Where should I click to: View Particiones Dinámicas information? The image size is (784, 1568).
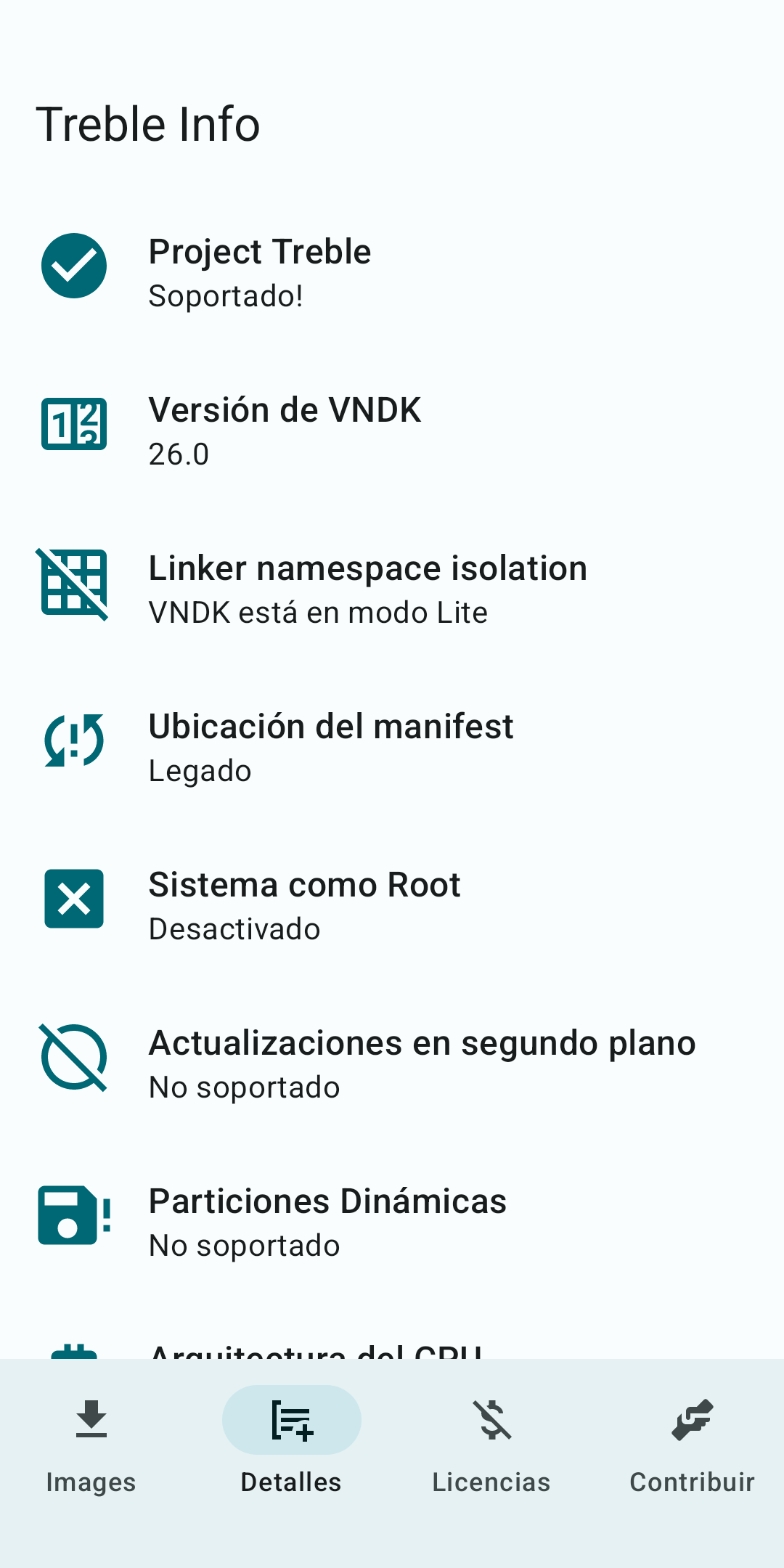click(x=392, y=1222)
